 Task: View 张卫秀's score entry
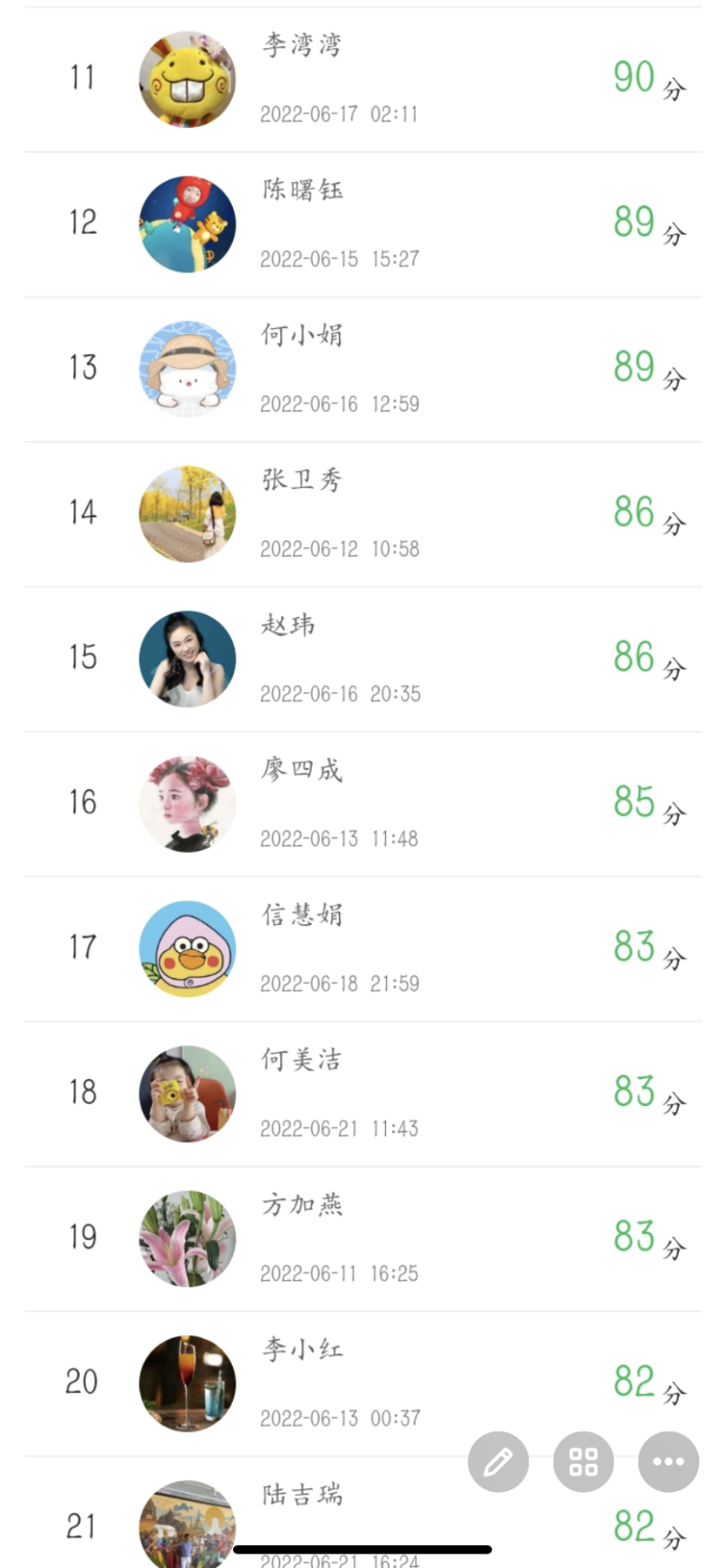[362, 515]
